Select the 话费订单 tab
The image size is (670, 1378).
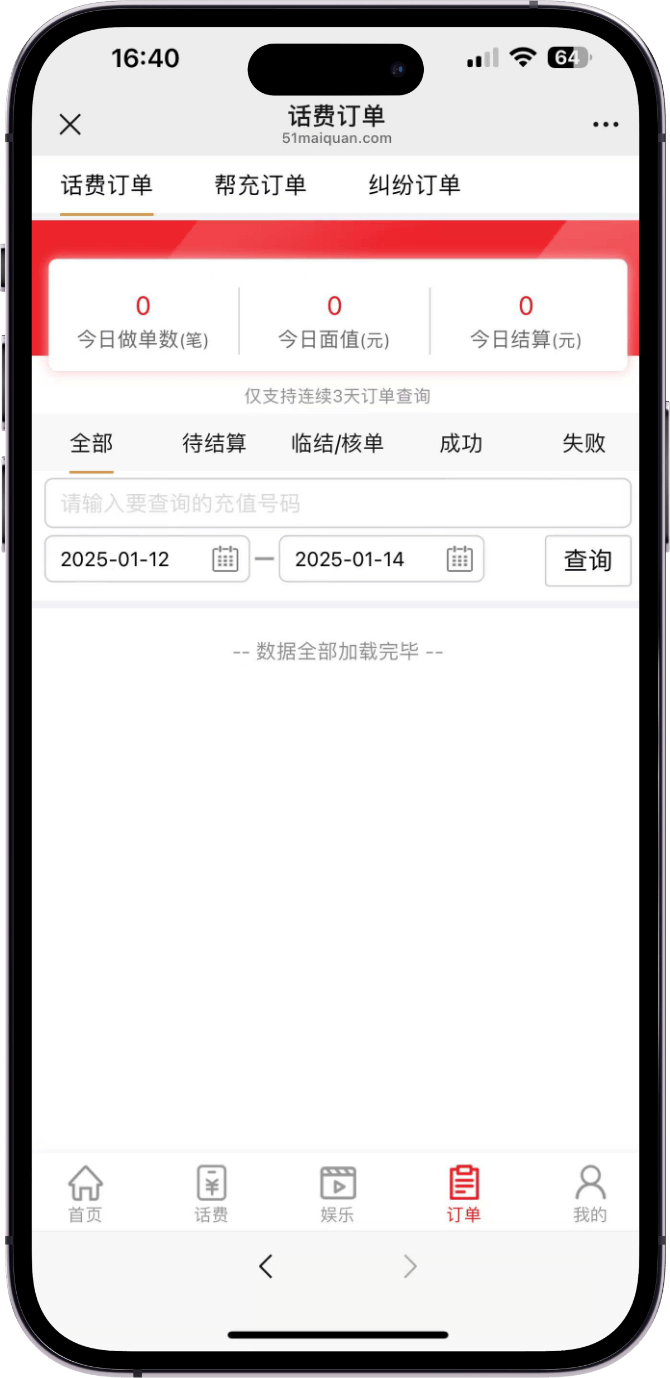pos(107,185)
